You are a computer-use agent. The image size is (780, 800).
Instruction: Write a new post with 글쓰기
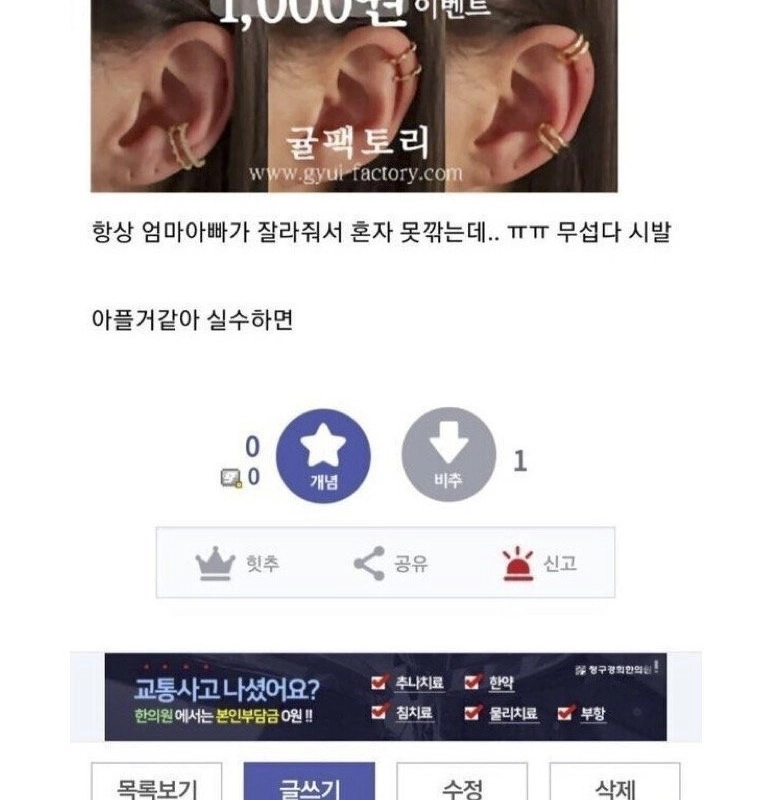309,783
